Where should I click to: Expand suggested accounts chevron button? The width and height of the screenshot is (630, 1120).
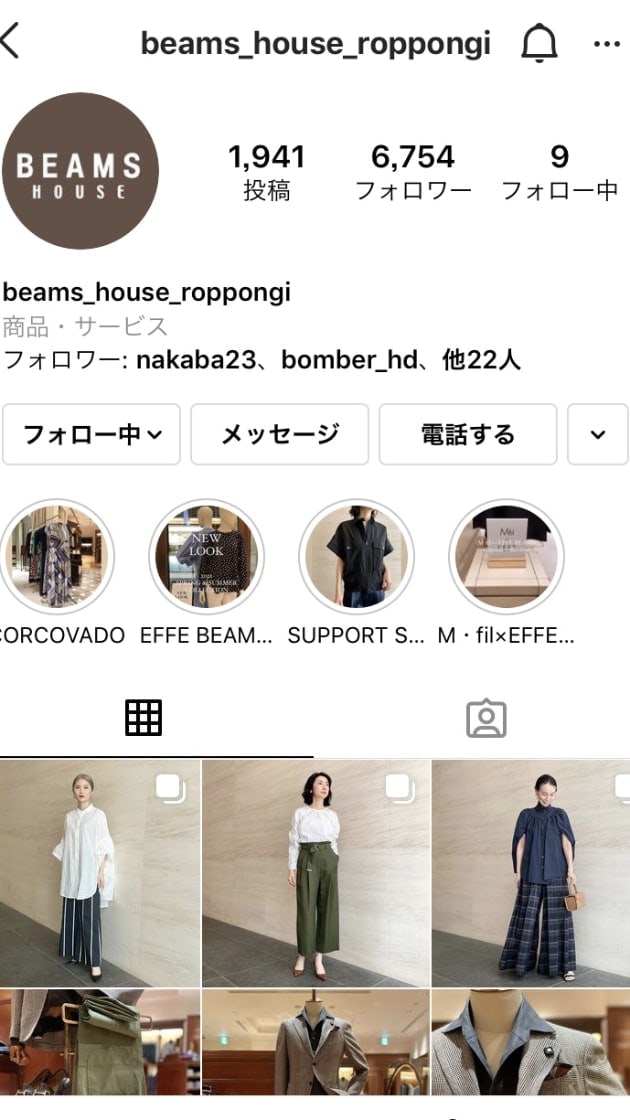click(x=597, y=434)
